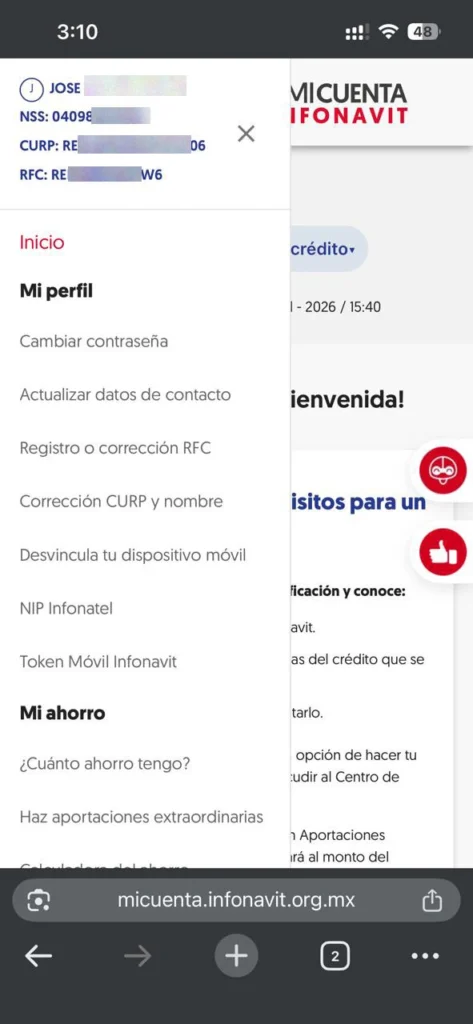473x1024 pixels.
Task: Open Registro o corrección RFC
Action: (x=115, y=449)
